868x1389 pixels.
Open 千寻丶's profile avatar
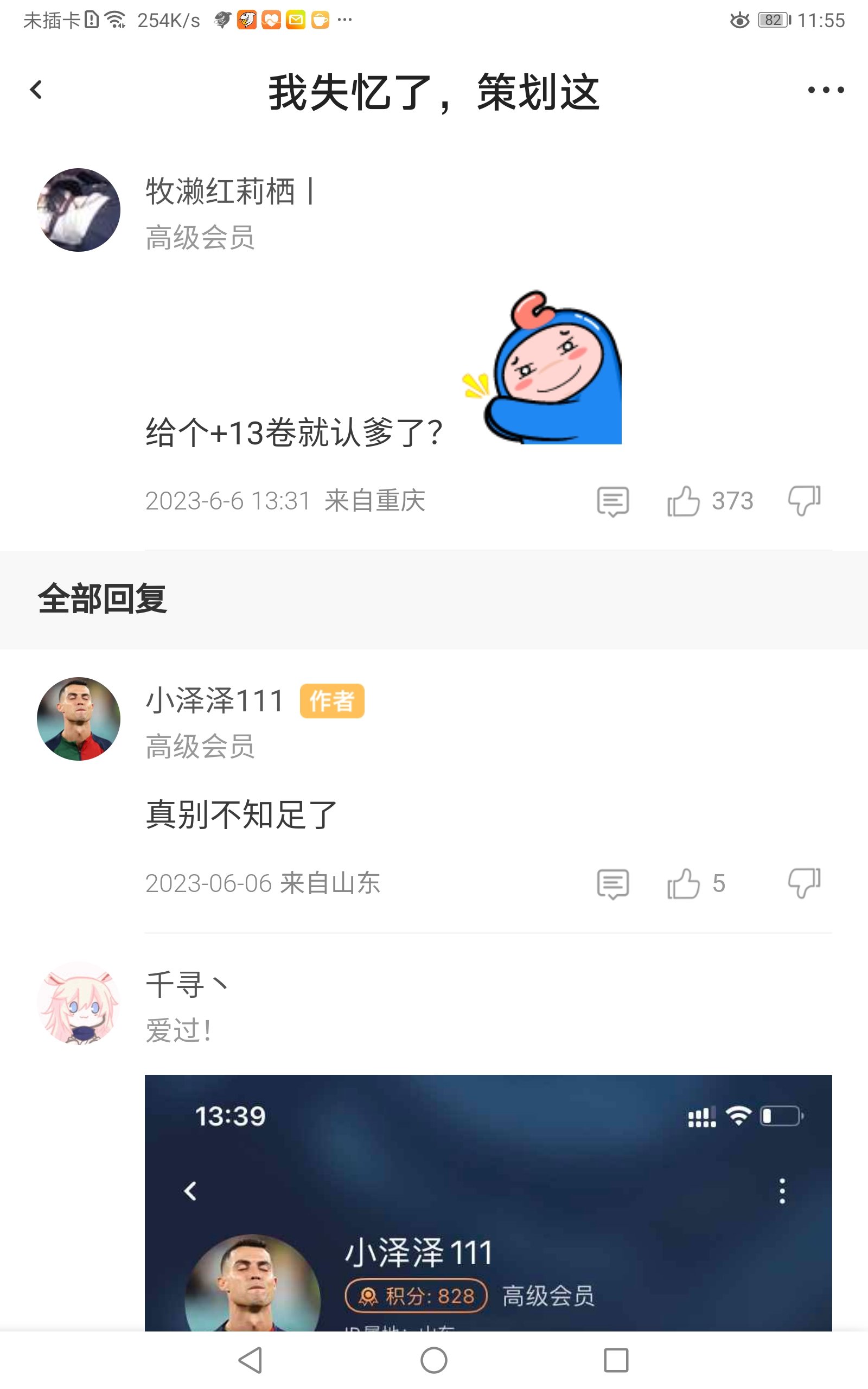(x=79, y=1003)
